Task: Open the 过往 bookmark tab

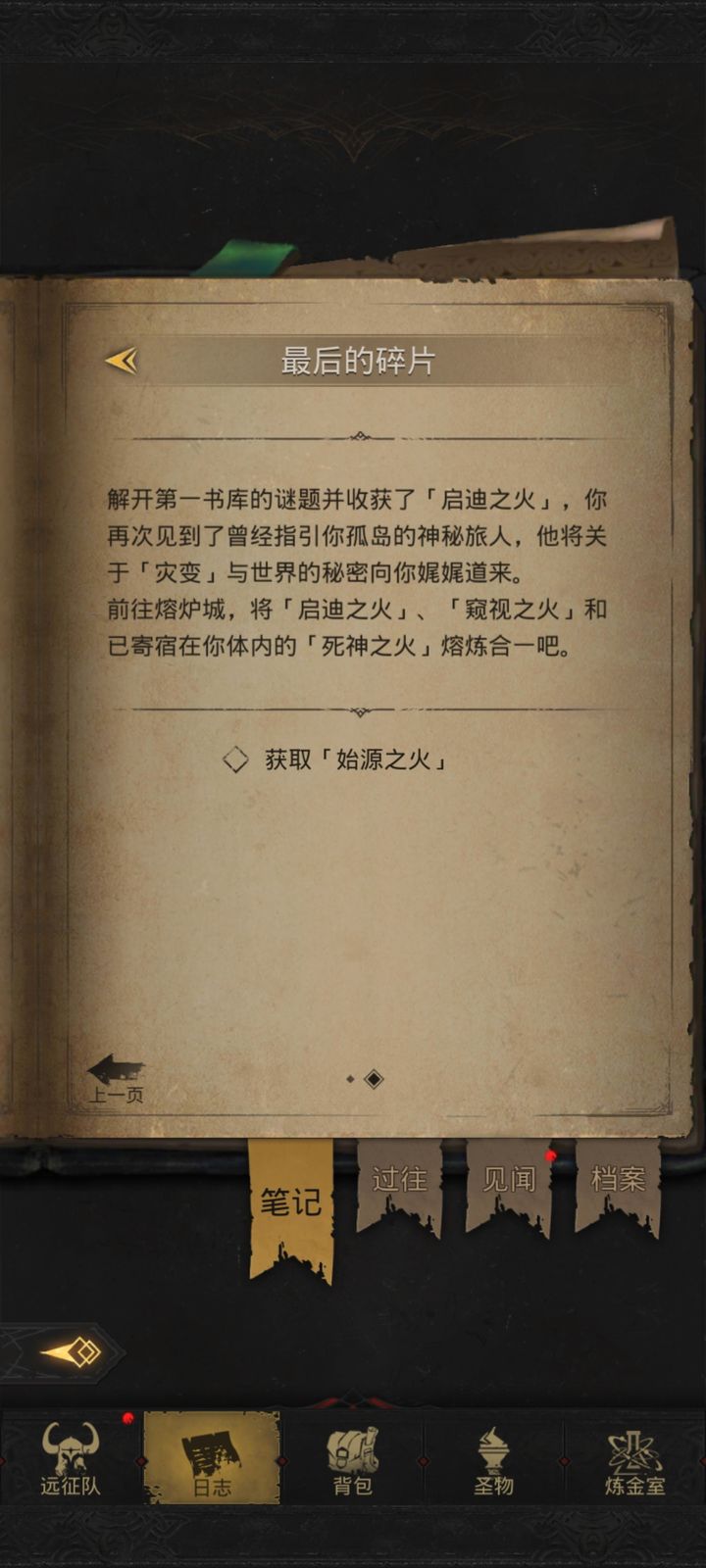Action: [x=399, y=1183]
